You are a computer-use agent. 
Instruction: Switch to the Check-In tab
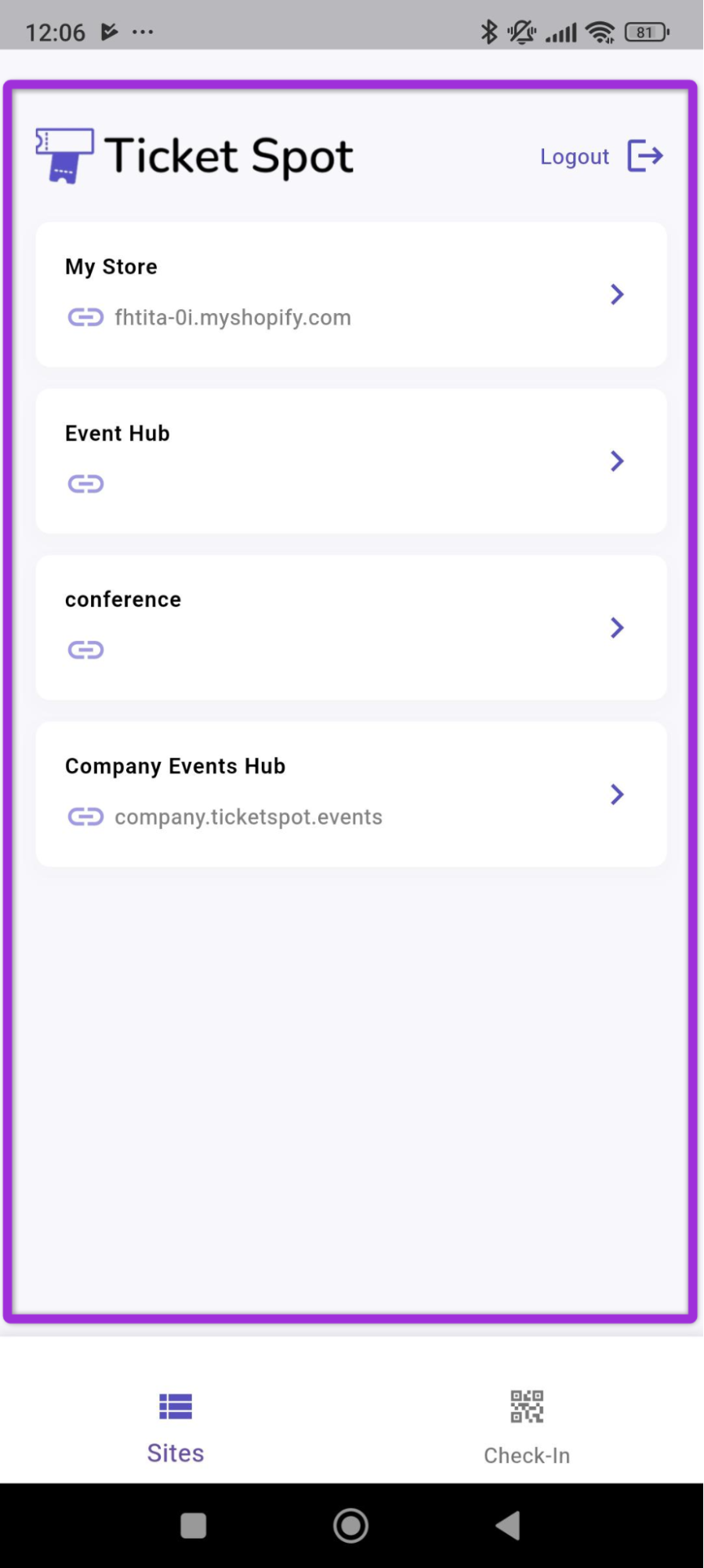pos(527,1428)
